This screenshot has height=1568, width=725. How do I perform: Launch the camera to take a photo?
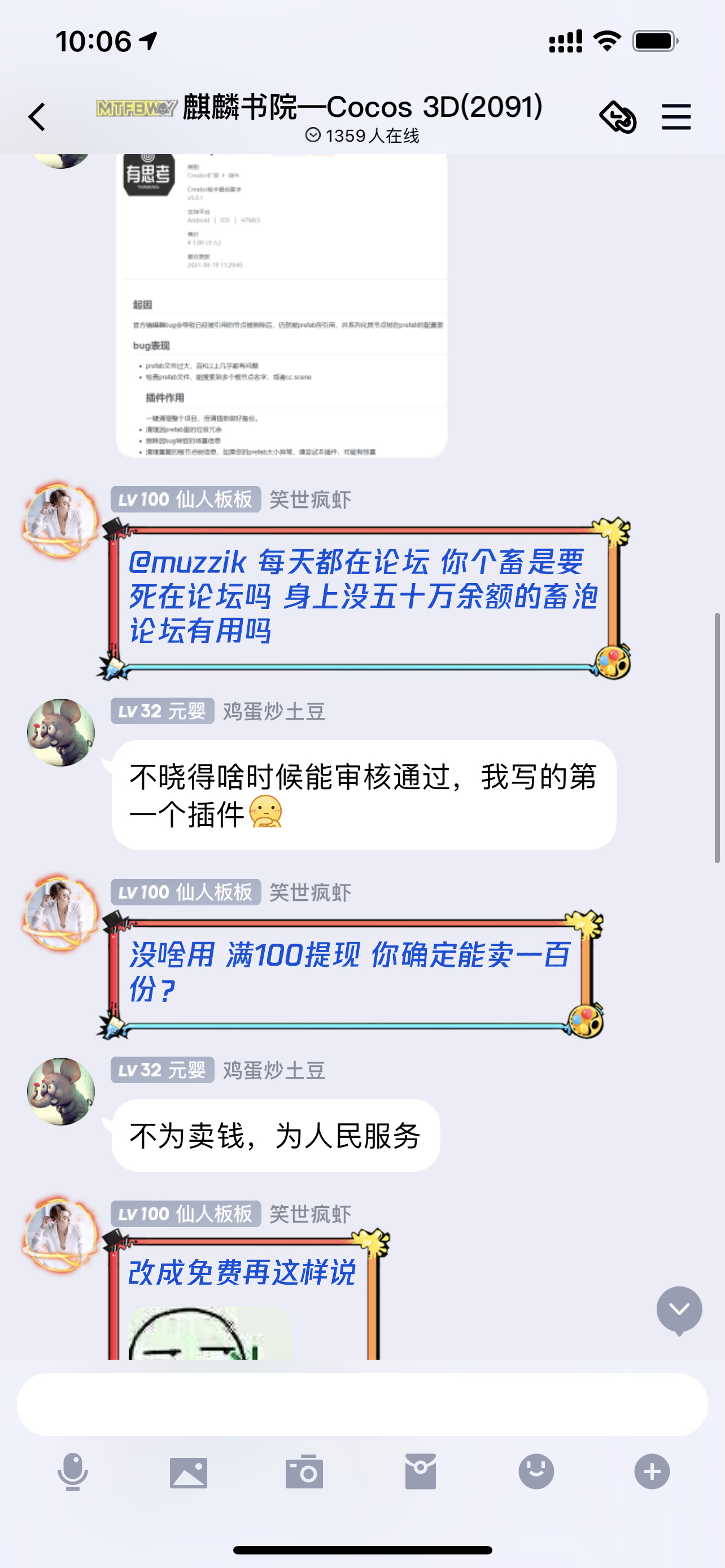[304, 1472]
